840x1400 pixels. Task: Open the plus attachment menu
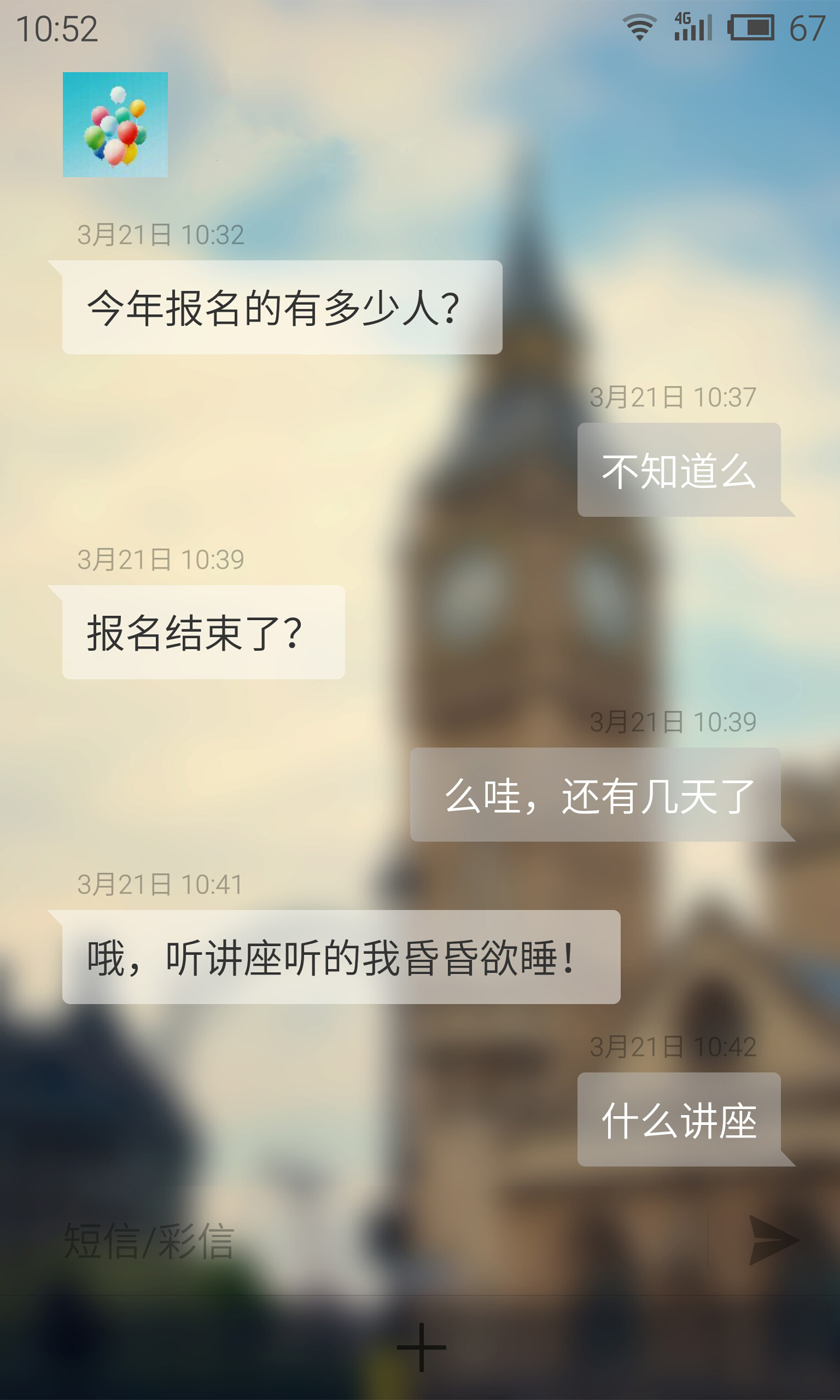(x=421, y=1347)
